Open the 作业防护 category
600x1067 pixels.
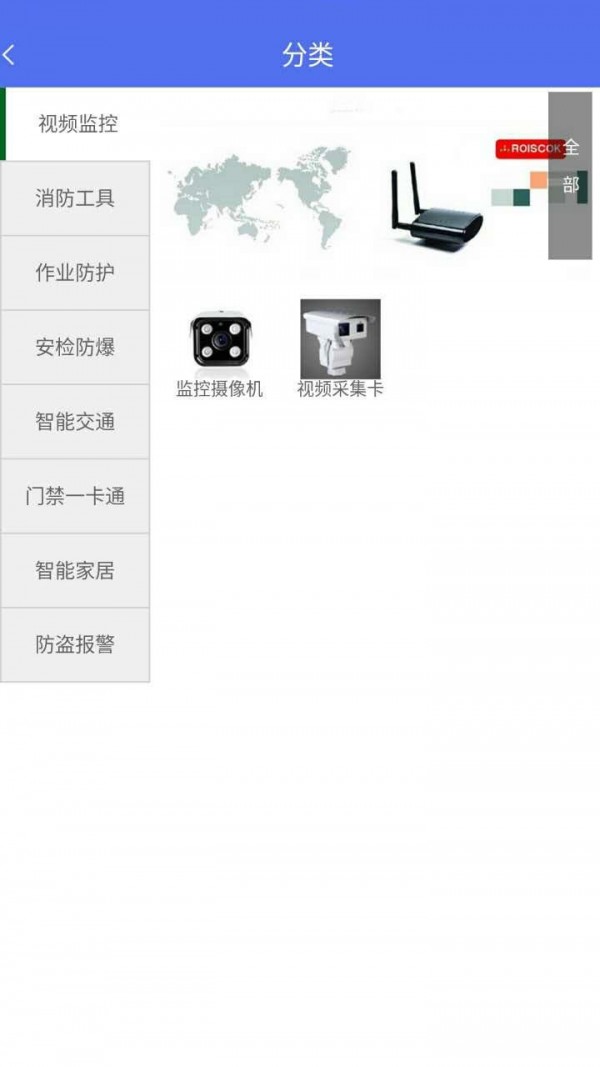click(75, 273)
